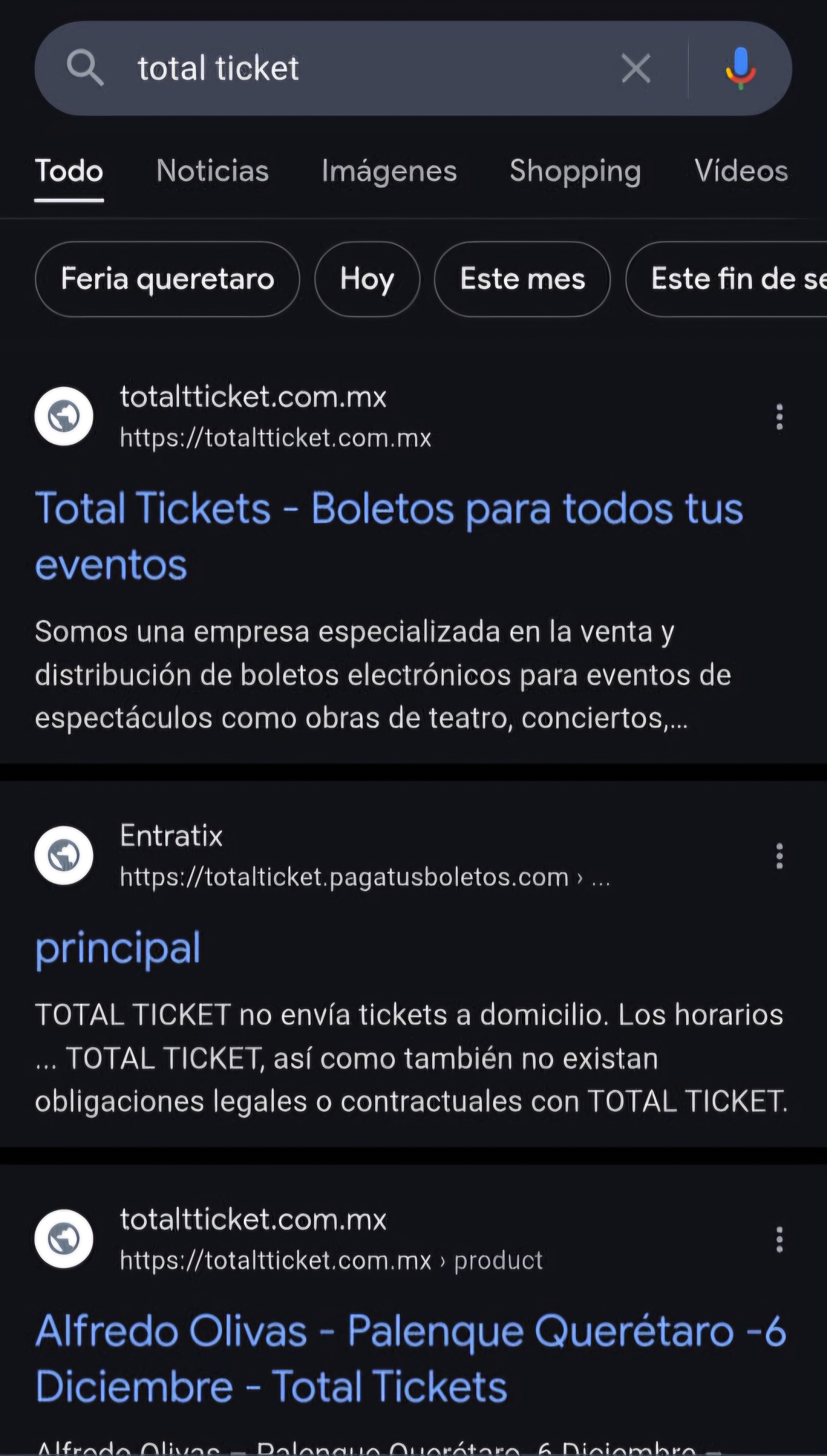827x1456 pixels.
Task: Open more options for the first totaltticket.com.mx result
Action: (x=779, y=417)
